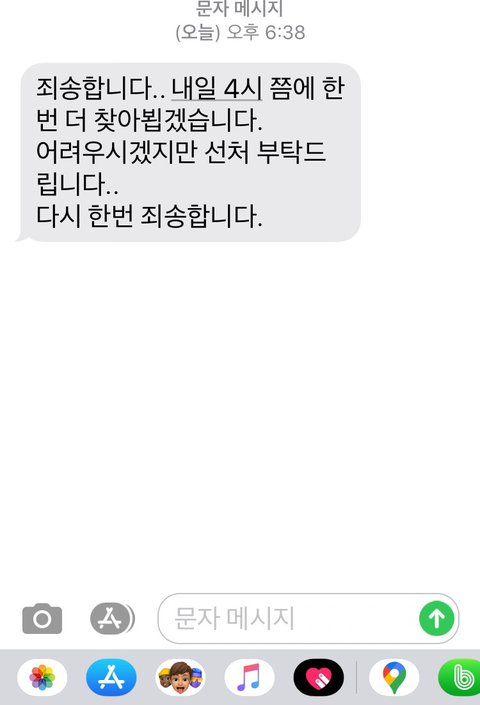Open the Digital Touch heart app
Viewport: 480px width, 705px height.
point(319,677)
